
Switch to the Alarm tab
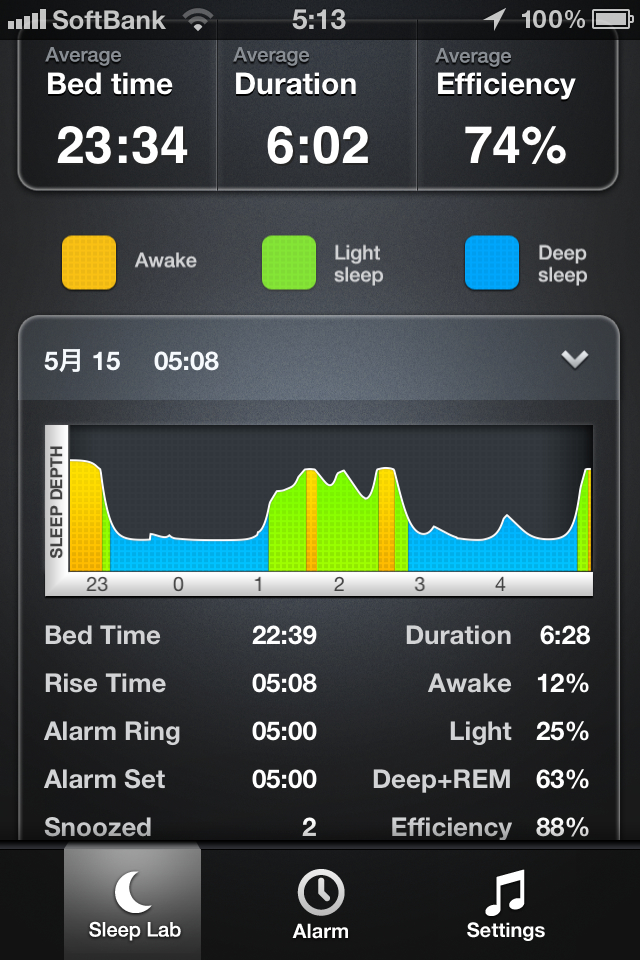click(x=320, y=903)
